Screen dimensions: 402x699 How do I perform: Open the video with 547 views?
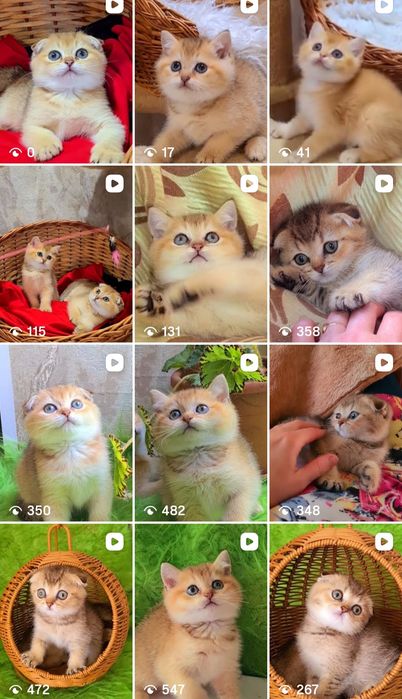201,612
